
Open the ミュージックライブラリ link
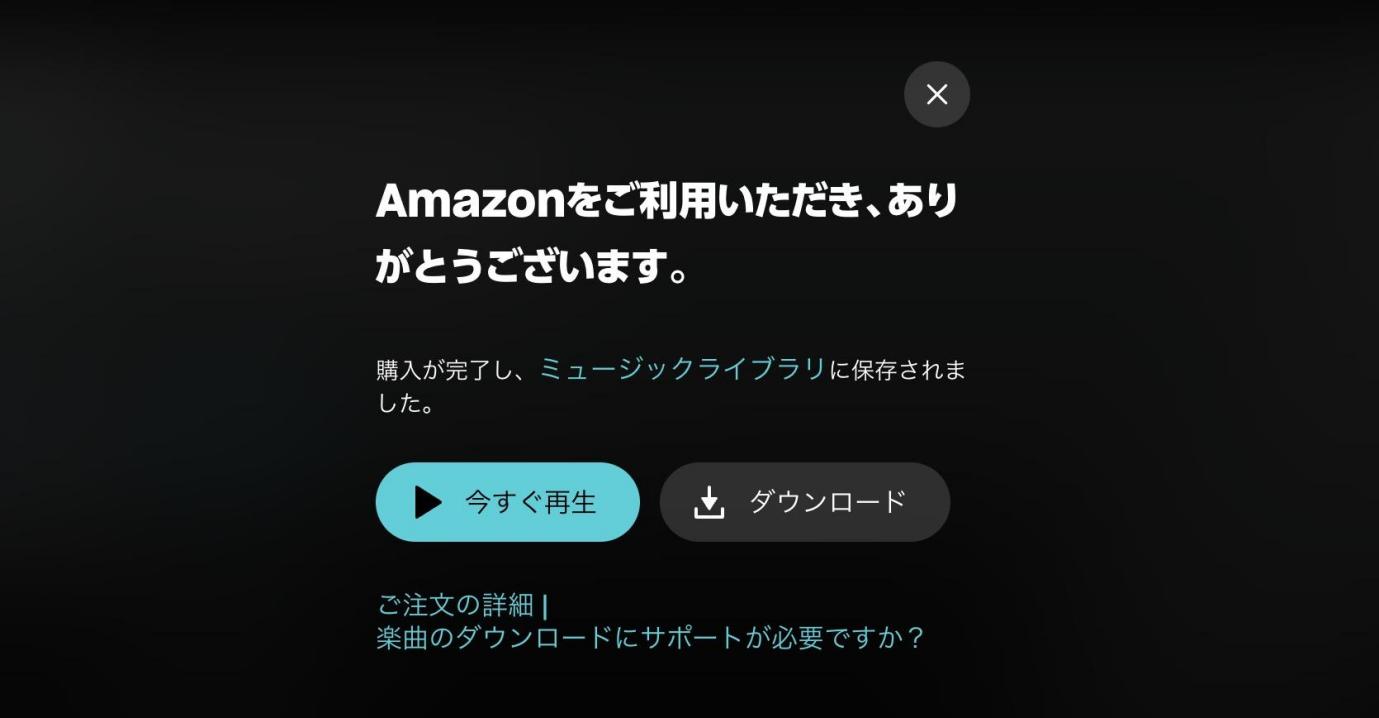coord(682,369)
